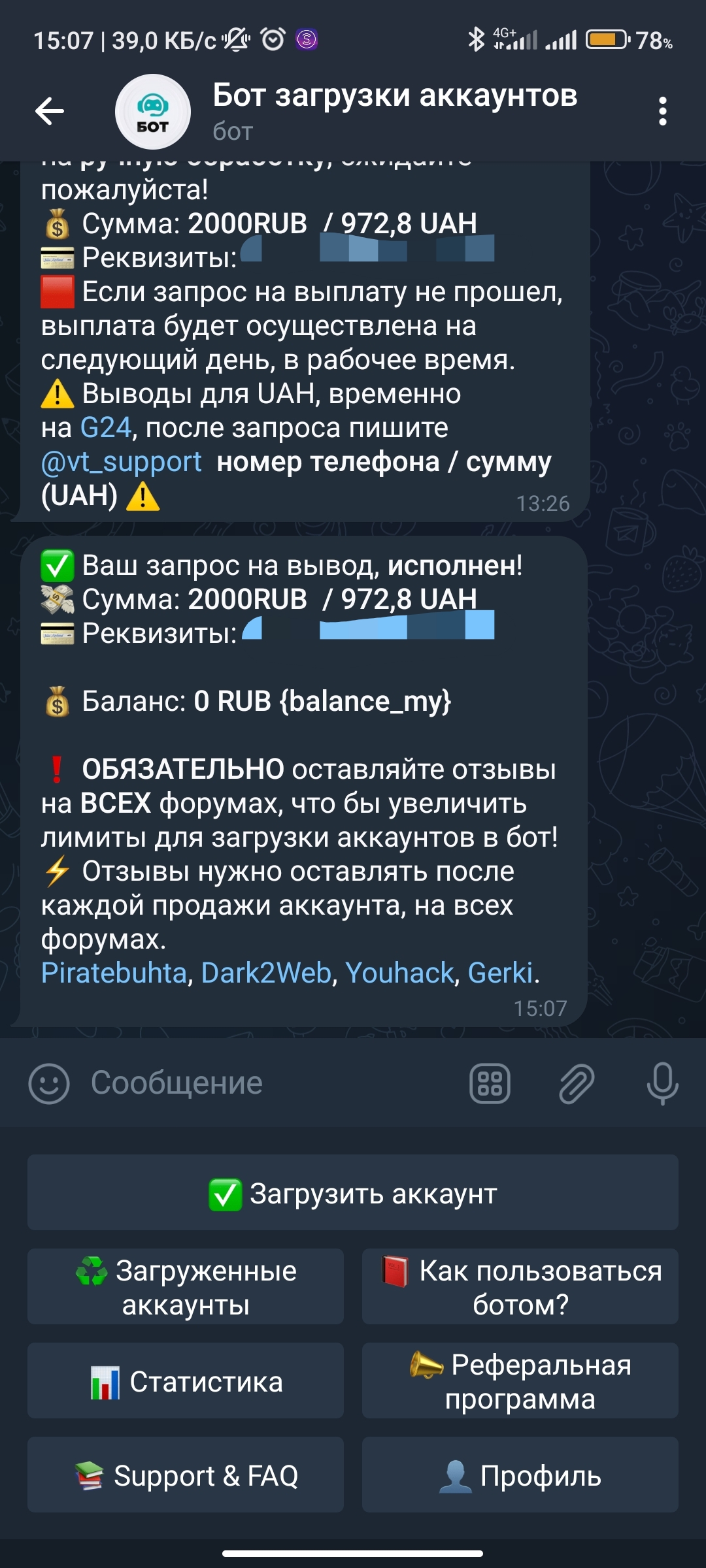Toggle the bot keyboard icon
706x1568 pixels.
point(490,1083)
